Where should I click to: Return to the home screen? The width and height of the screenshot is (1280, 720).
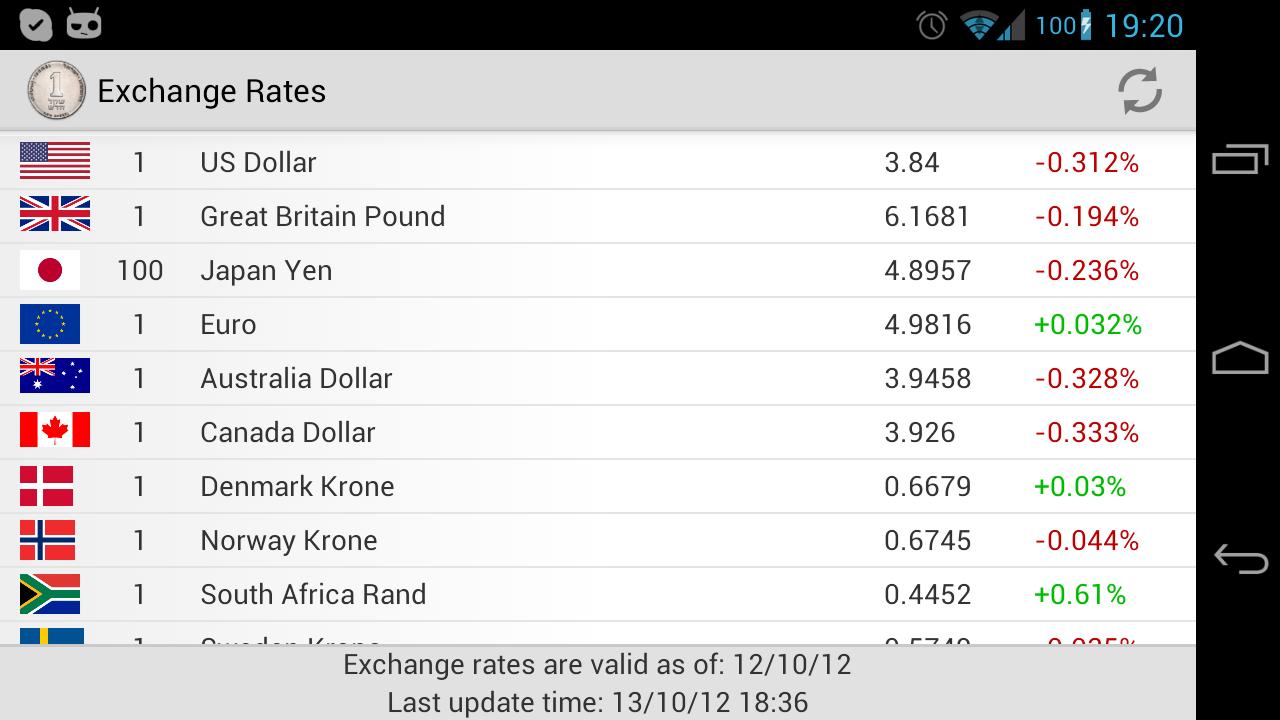coord(1240,359)
